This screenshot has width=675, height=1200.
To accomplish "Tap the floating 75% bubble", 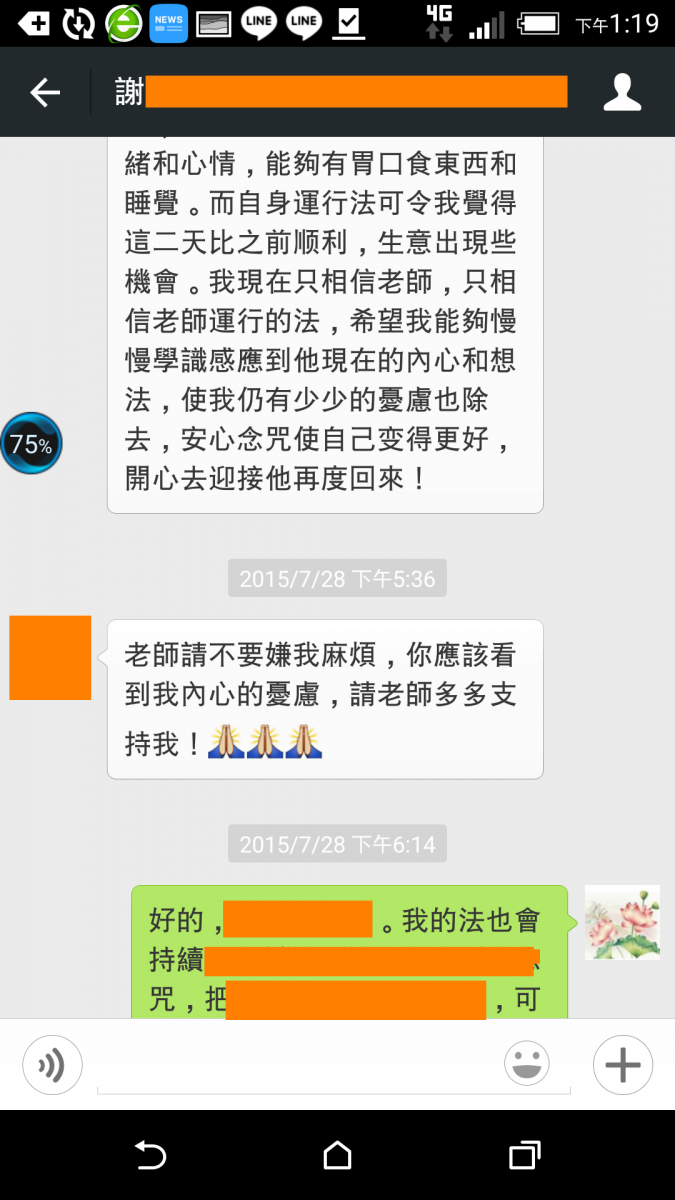I will coord(31,444).
